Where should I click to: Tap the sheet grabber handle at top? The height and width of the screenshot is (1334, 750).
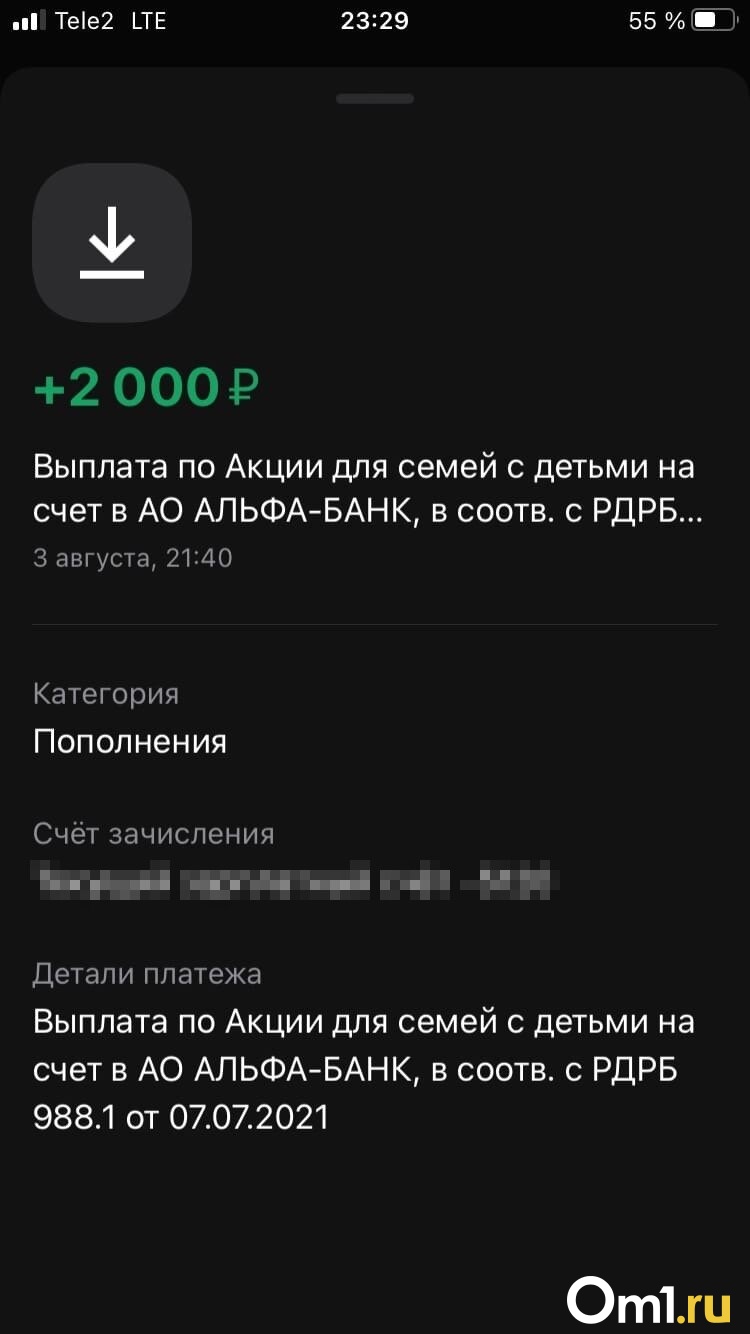[x=375, y=98]
